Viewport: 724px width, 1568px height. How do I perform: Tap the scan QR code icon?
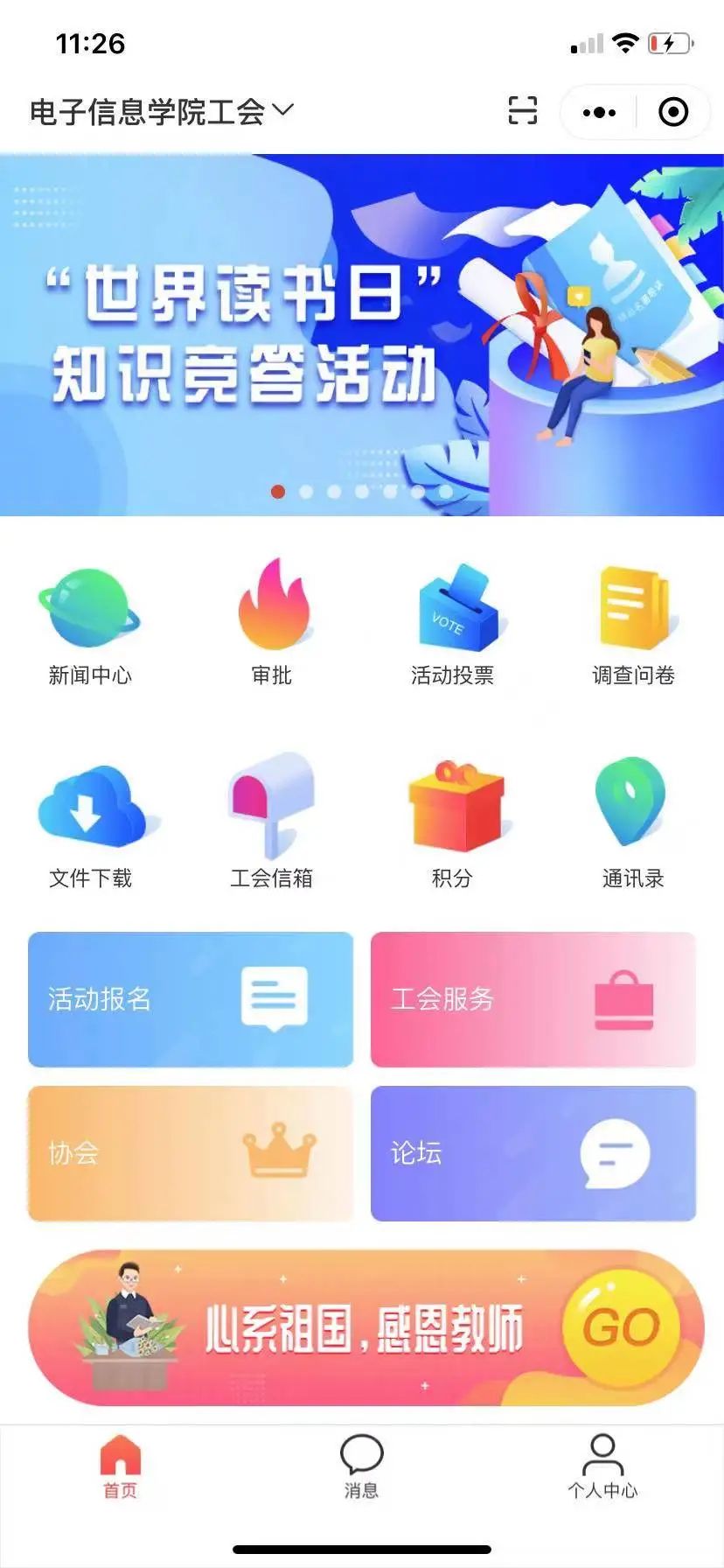tap(523, 111)
